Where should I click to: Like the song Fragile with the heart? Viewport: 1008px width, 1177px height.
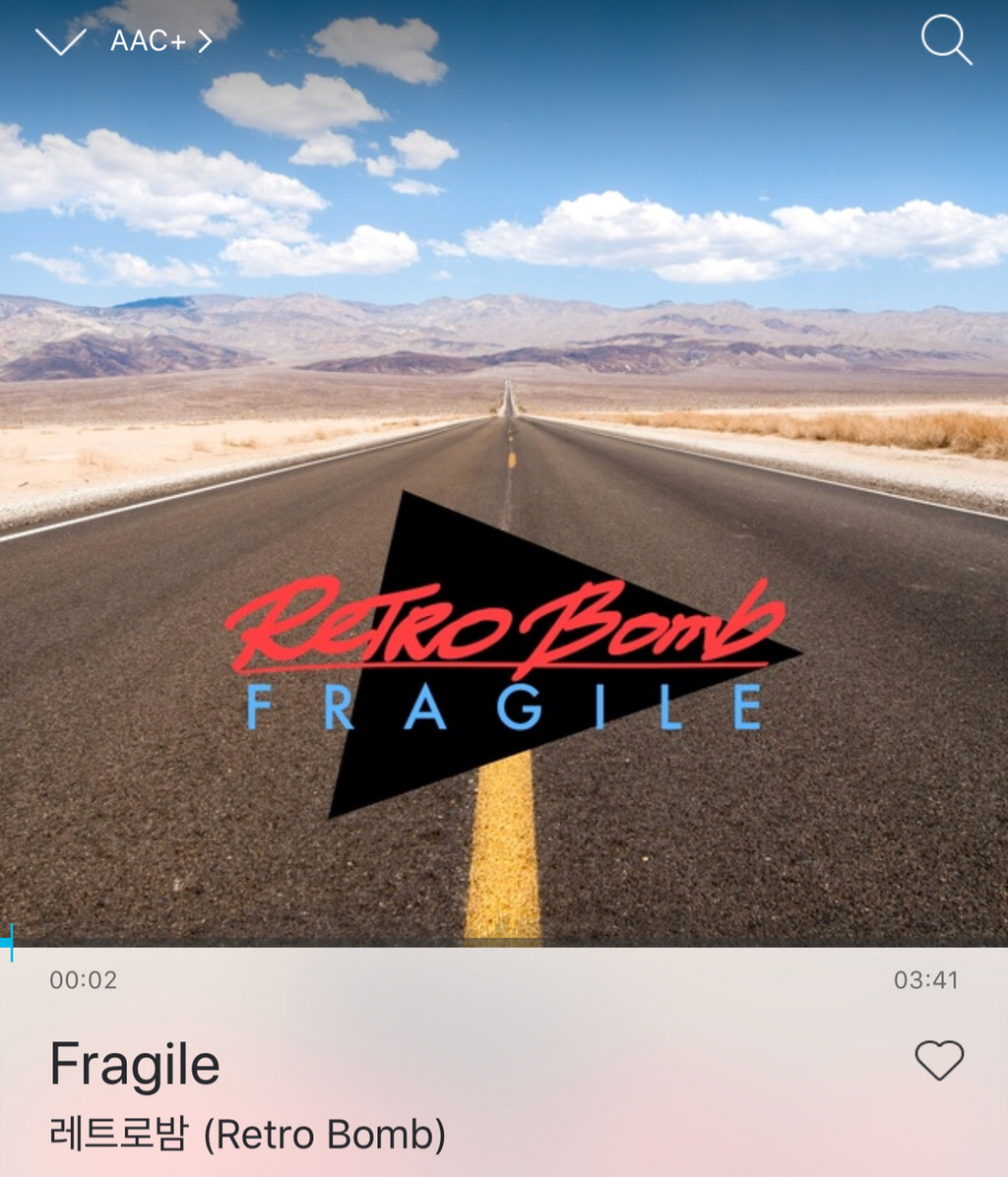tap(939, 1061)
